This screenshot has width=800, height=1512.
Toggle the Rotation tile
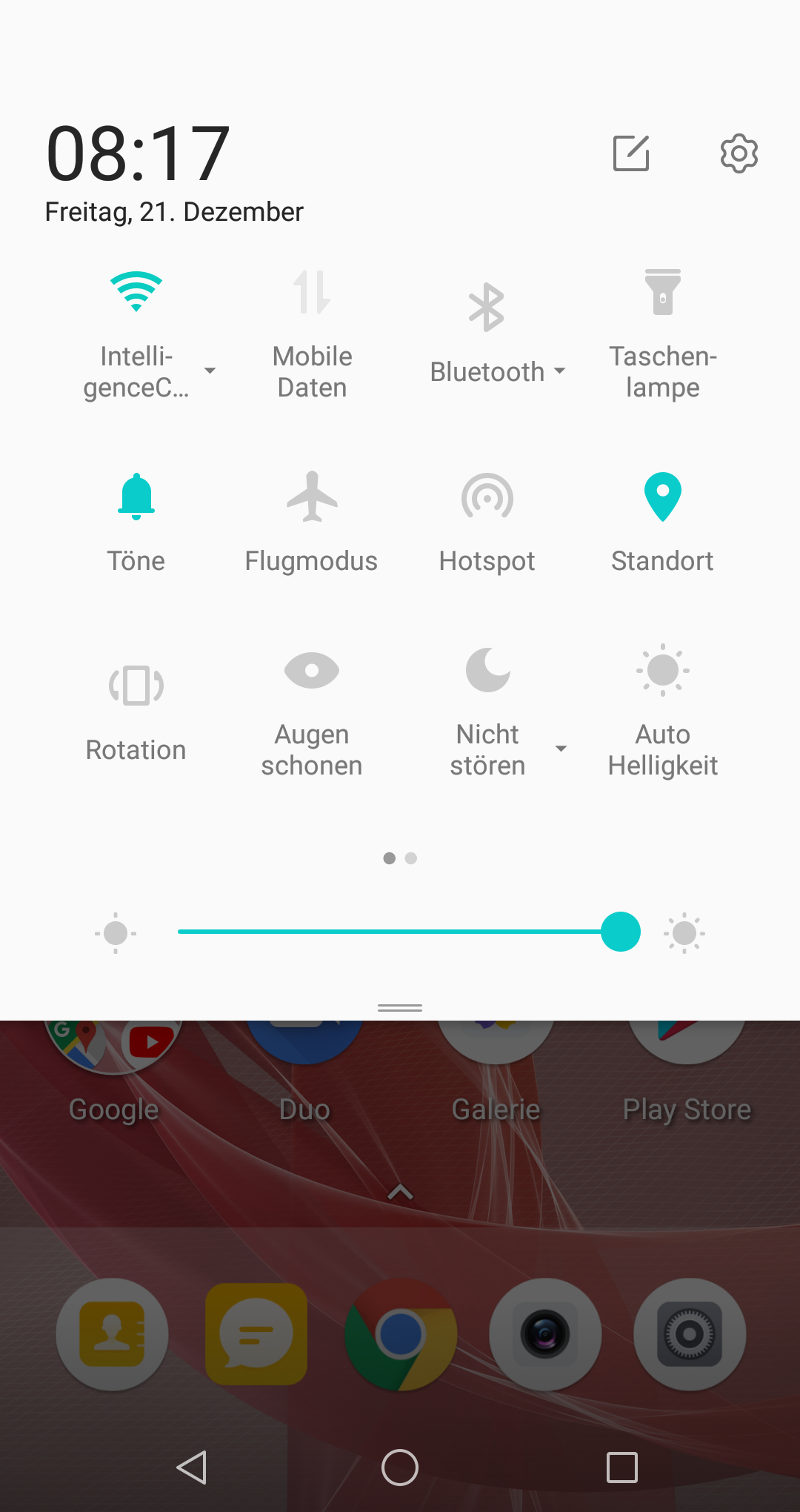click(x=136, y=685)
